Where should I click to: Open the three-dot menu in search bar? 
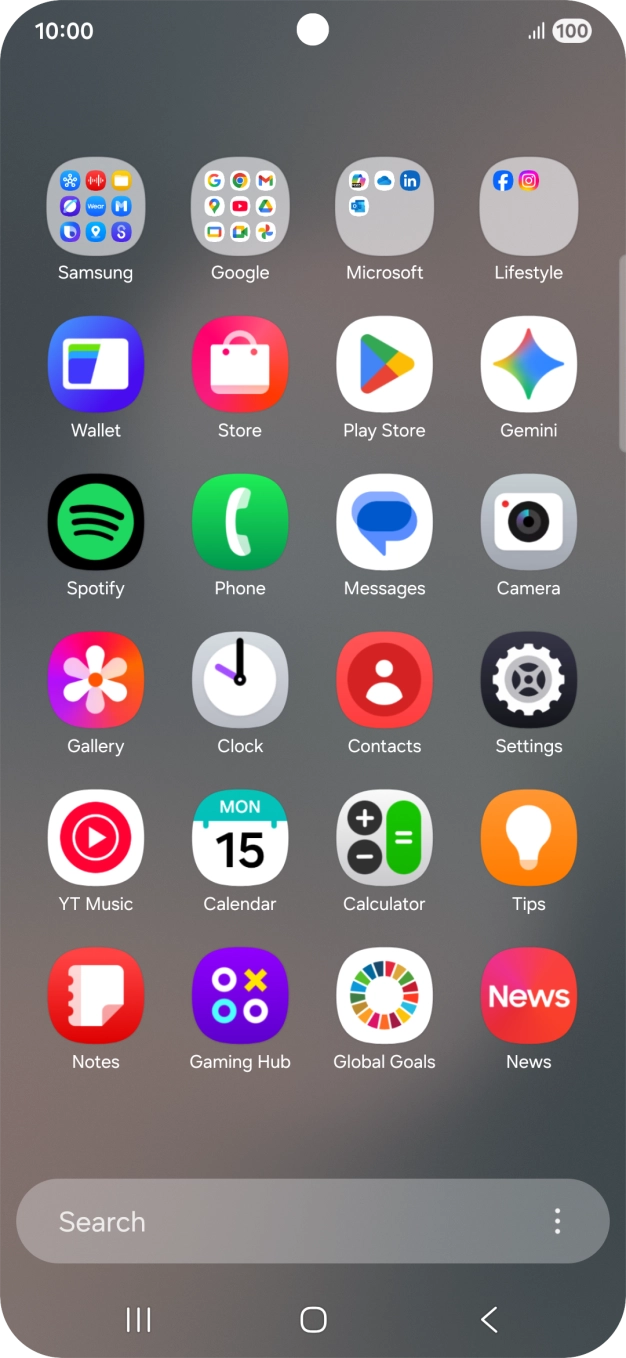pos(557,1221)
